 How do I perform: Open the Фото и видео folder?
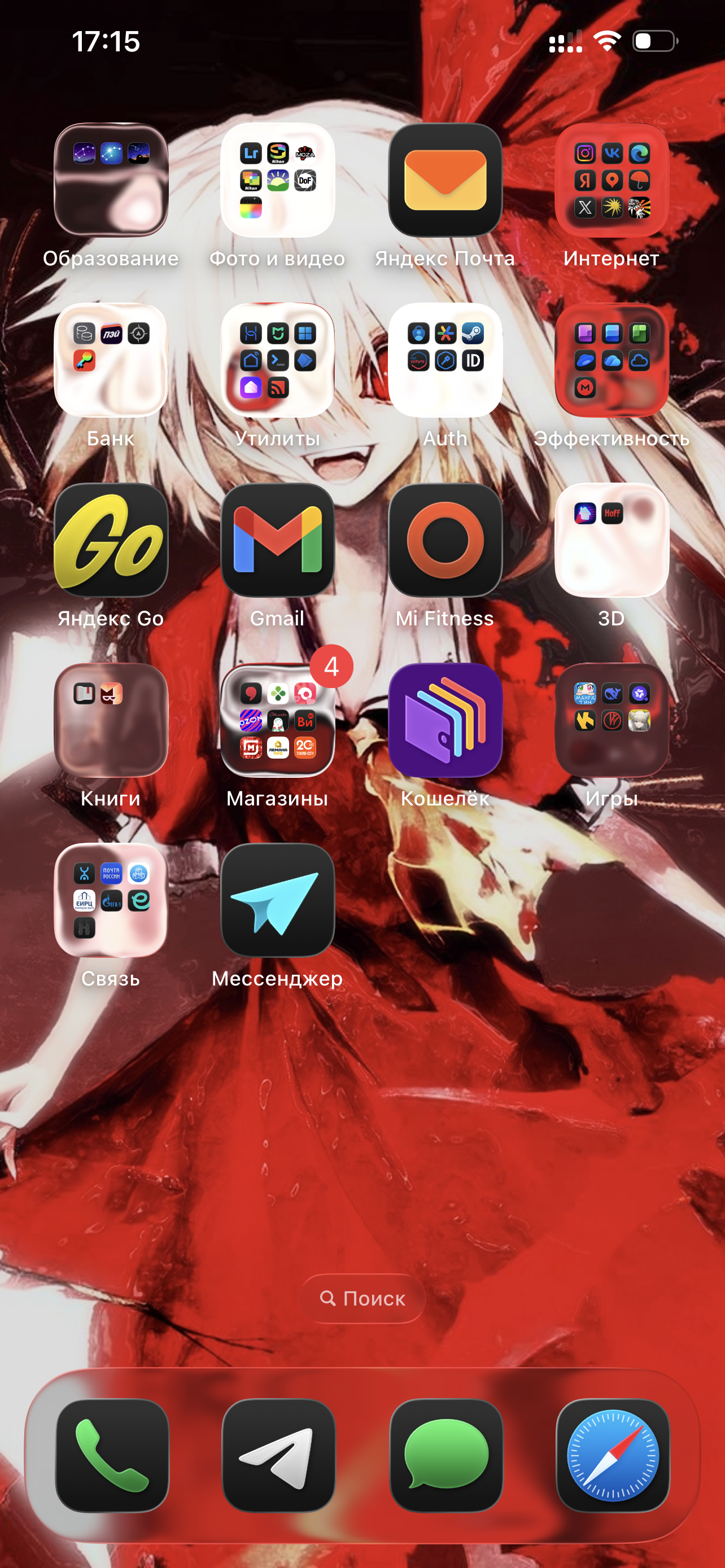click(x=278, y=180)
